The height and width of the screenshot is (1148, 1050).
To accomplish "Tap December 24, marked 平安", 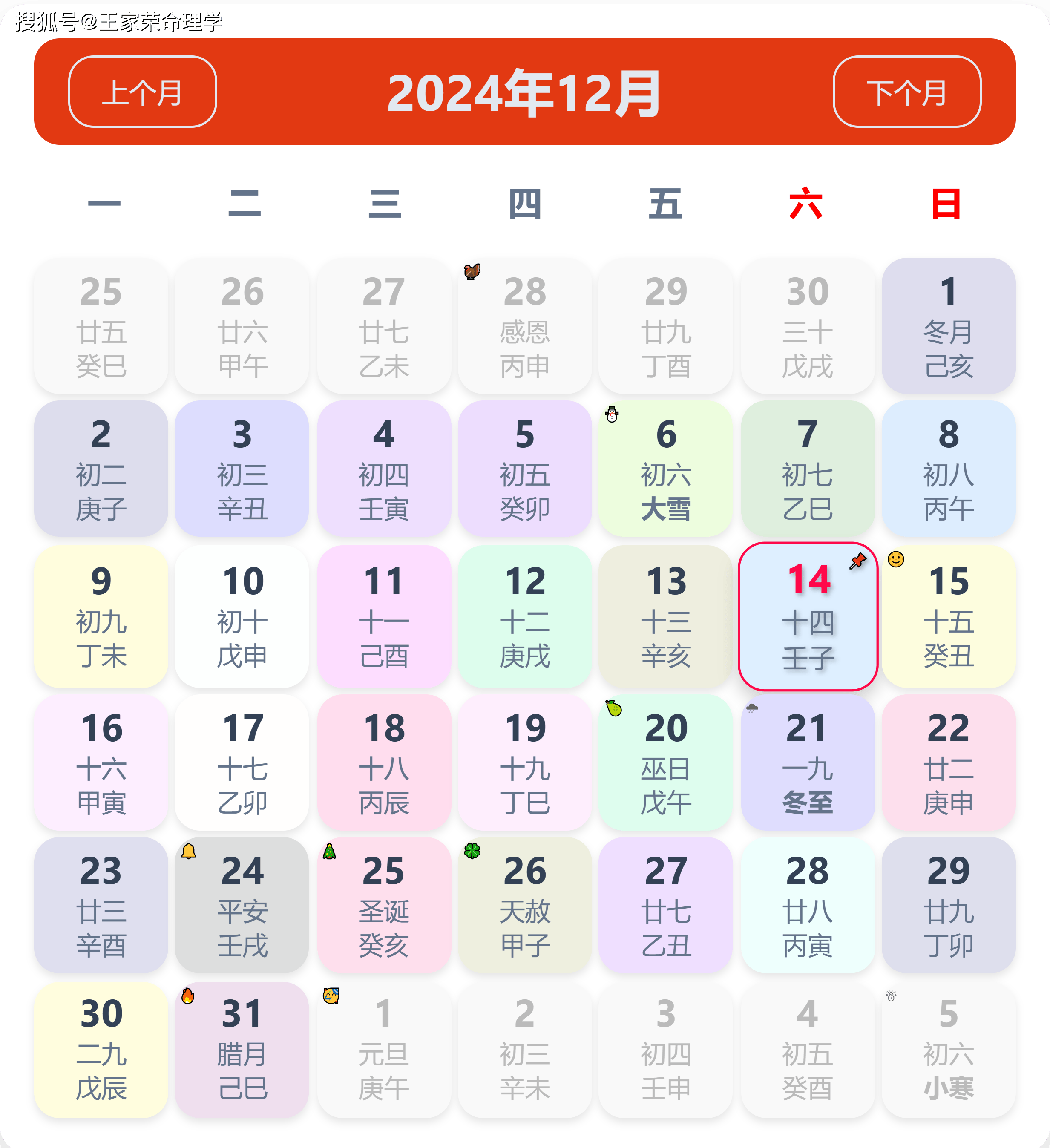I will click(x=242, y=906).
